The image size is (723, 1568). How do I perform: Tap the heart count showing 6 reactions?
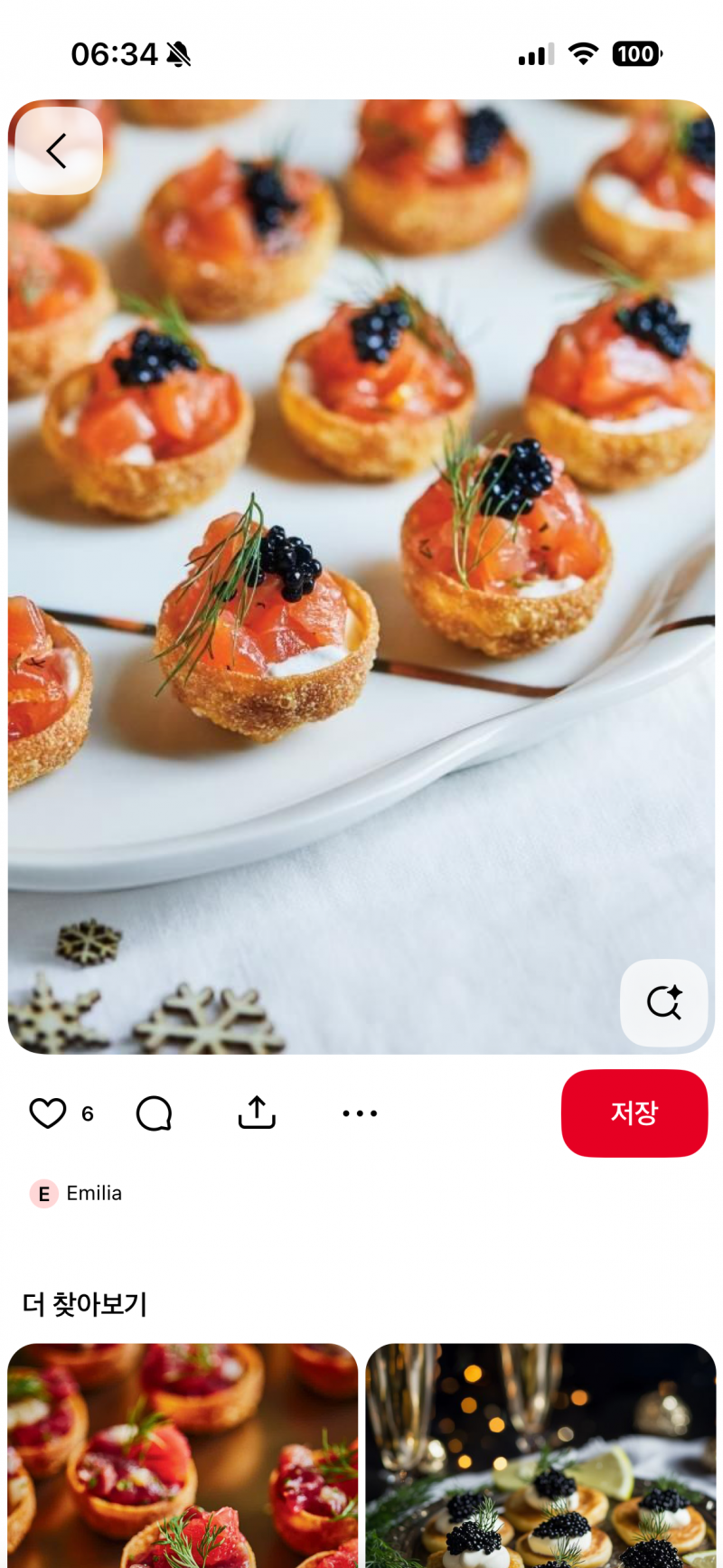click(x=88, y=1114)
